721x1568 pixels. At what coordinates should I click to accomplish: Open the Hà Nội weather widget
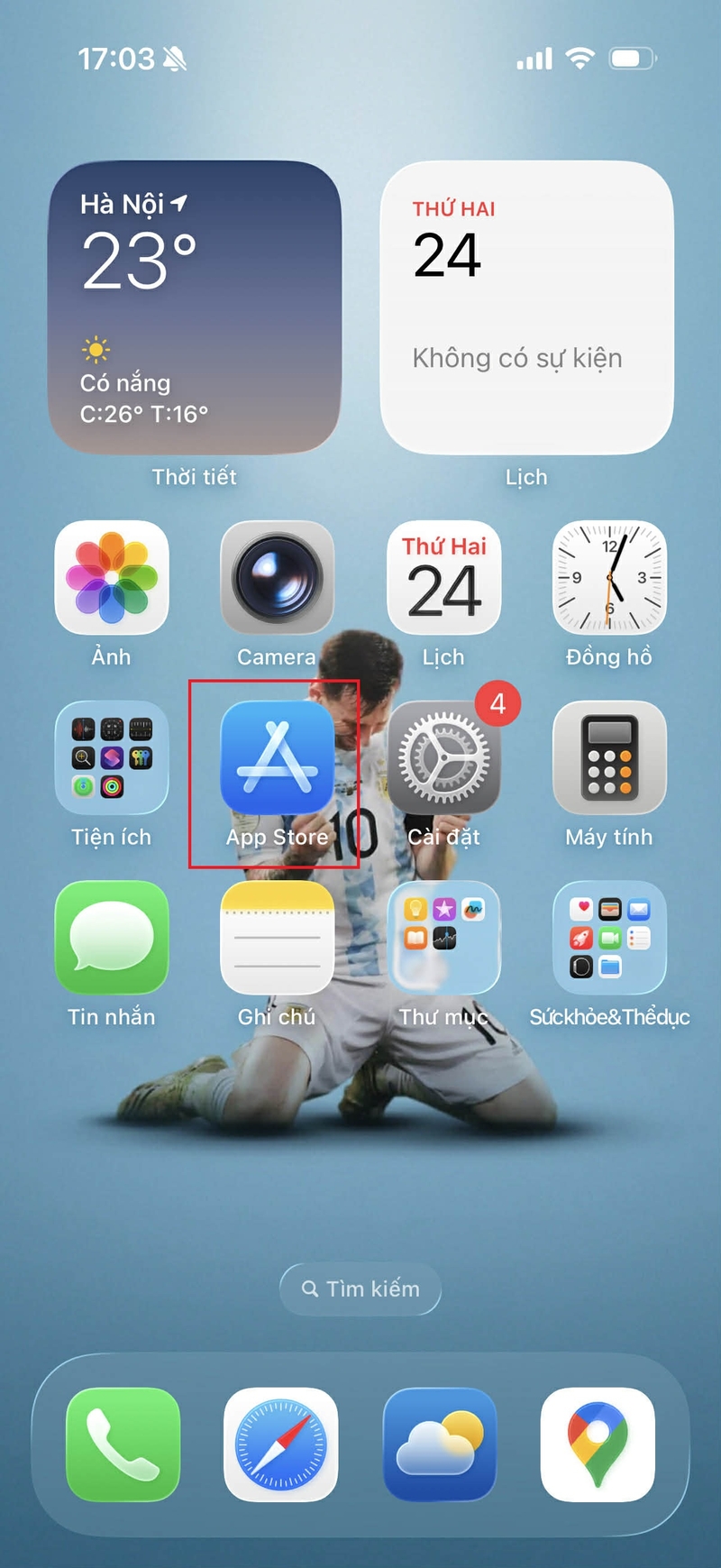pos(194,307)
